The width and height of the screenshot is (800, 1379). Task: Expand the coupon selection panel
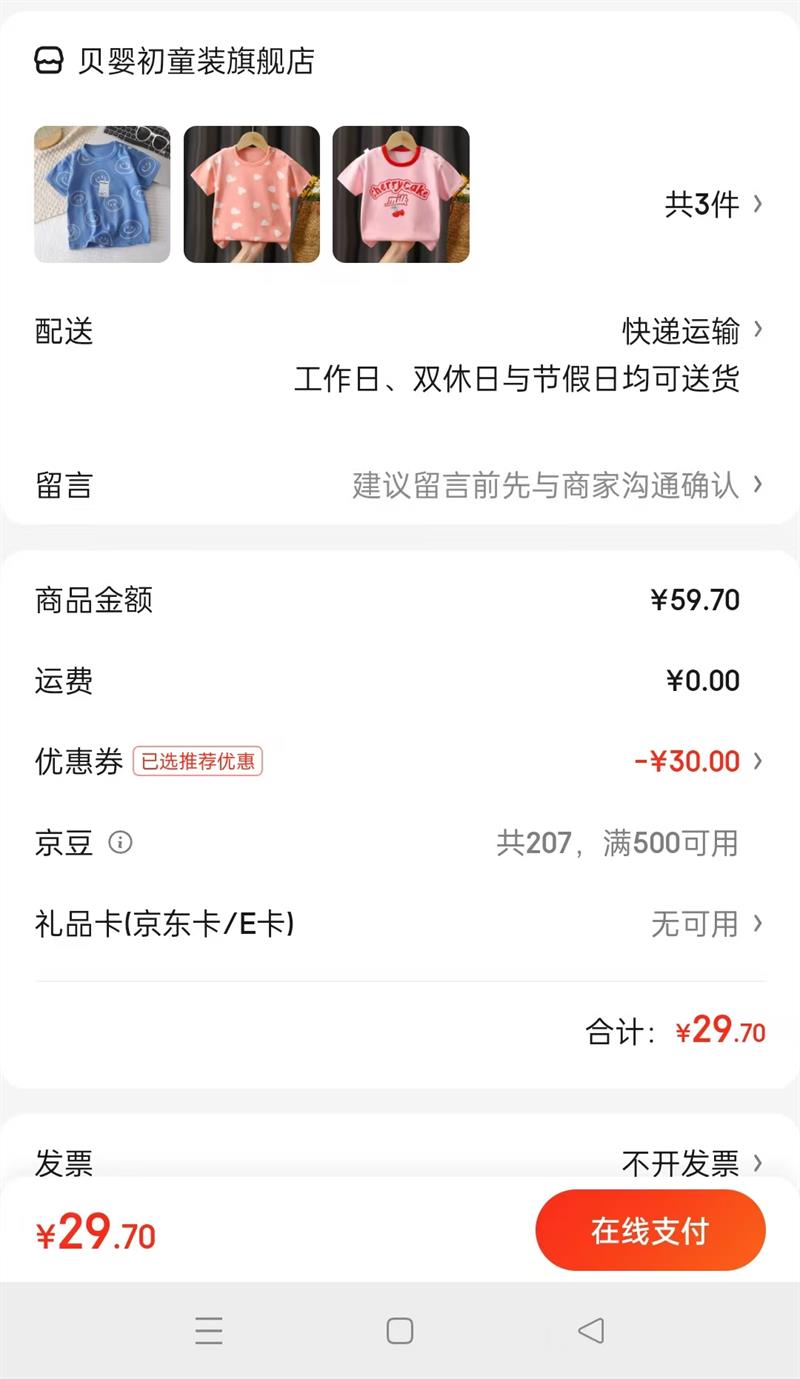point(760,762)
